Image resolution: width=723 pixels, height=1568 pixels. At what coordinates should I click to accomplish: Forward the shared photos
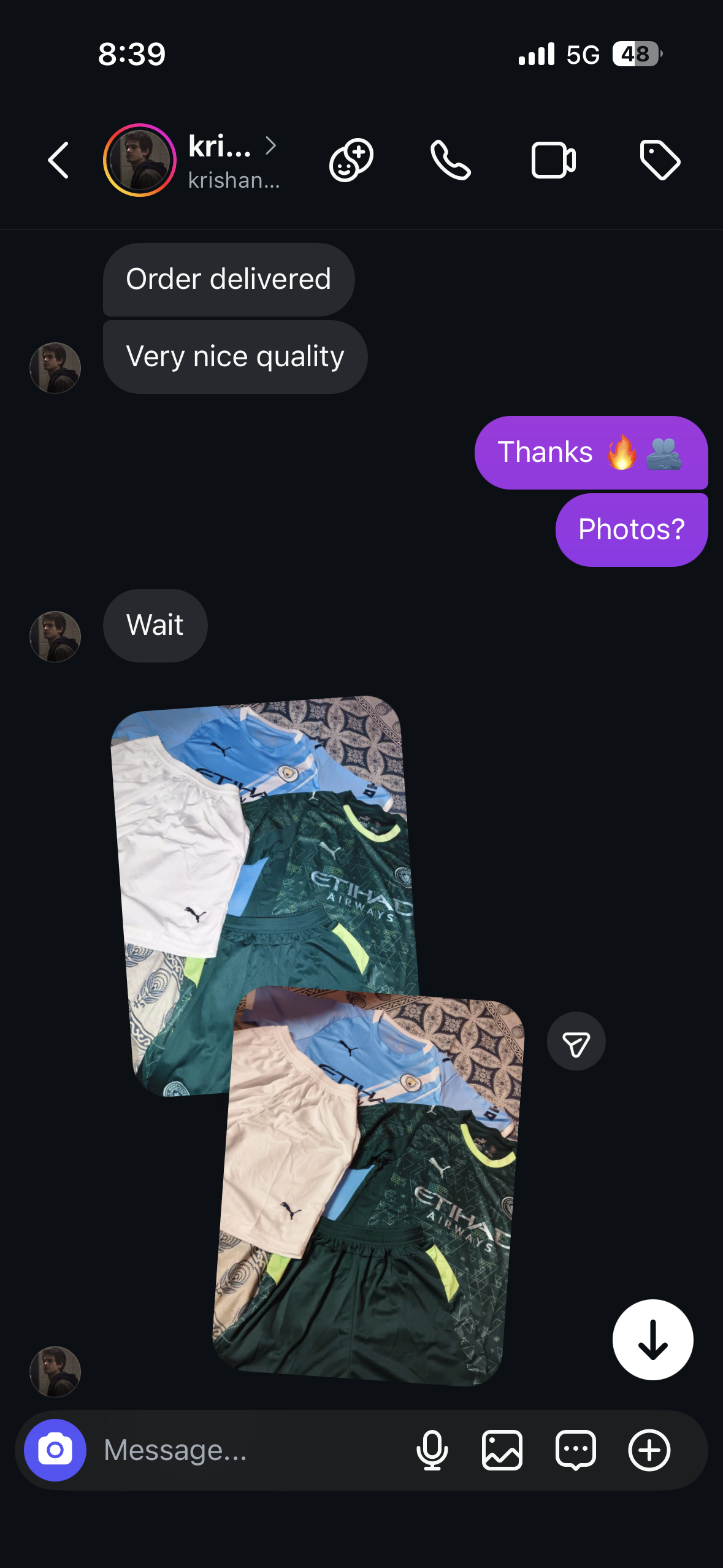tap(576, 1042)
